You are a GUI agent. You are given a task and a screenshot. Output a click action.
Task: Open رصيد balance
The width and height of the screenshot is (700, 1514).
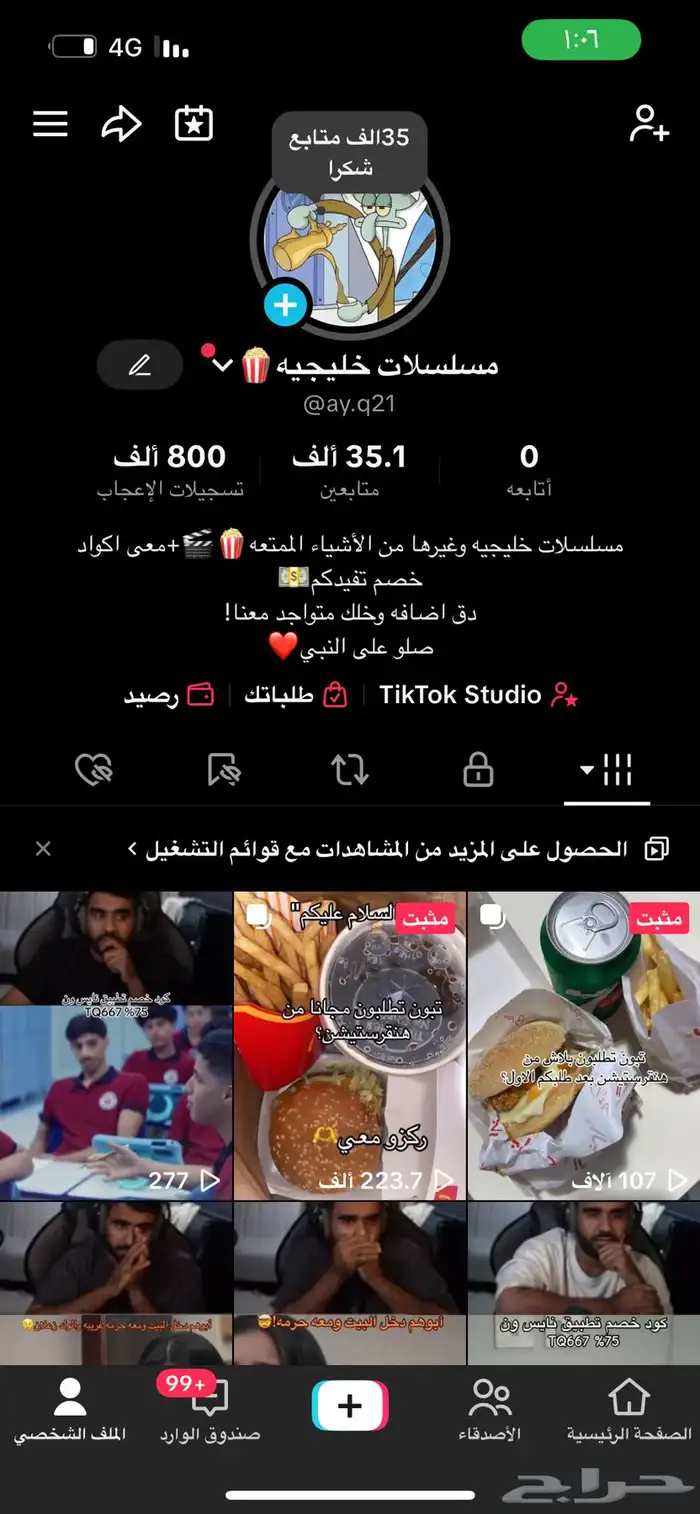click(x=168, y=695)
